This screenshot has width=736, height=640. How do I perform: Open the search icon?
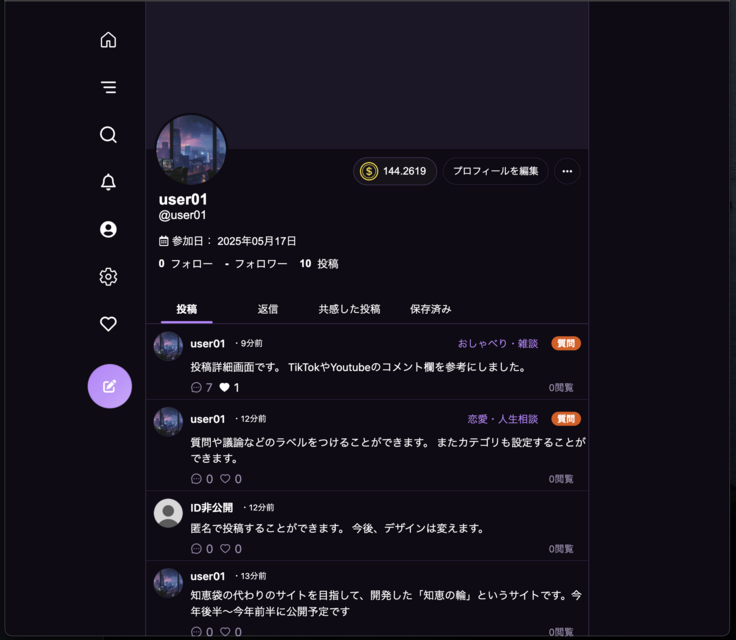(108, 134)
